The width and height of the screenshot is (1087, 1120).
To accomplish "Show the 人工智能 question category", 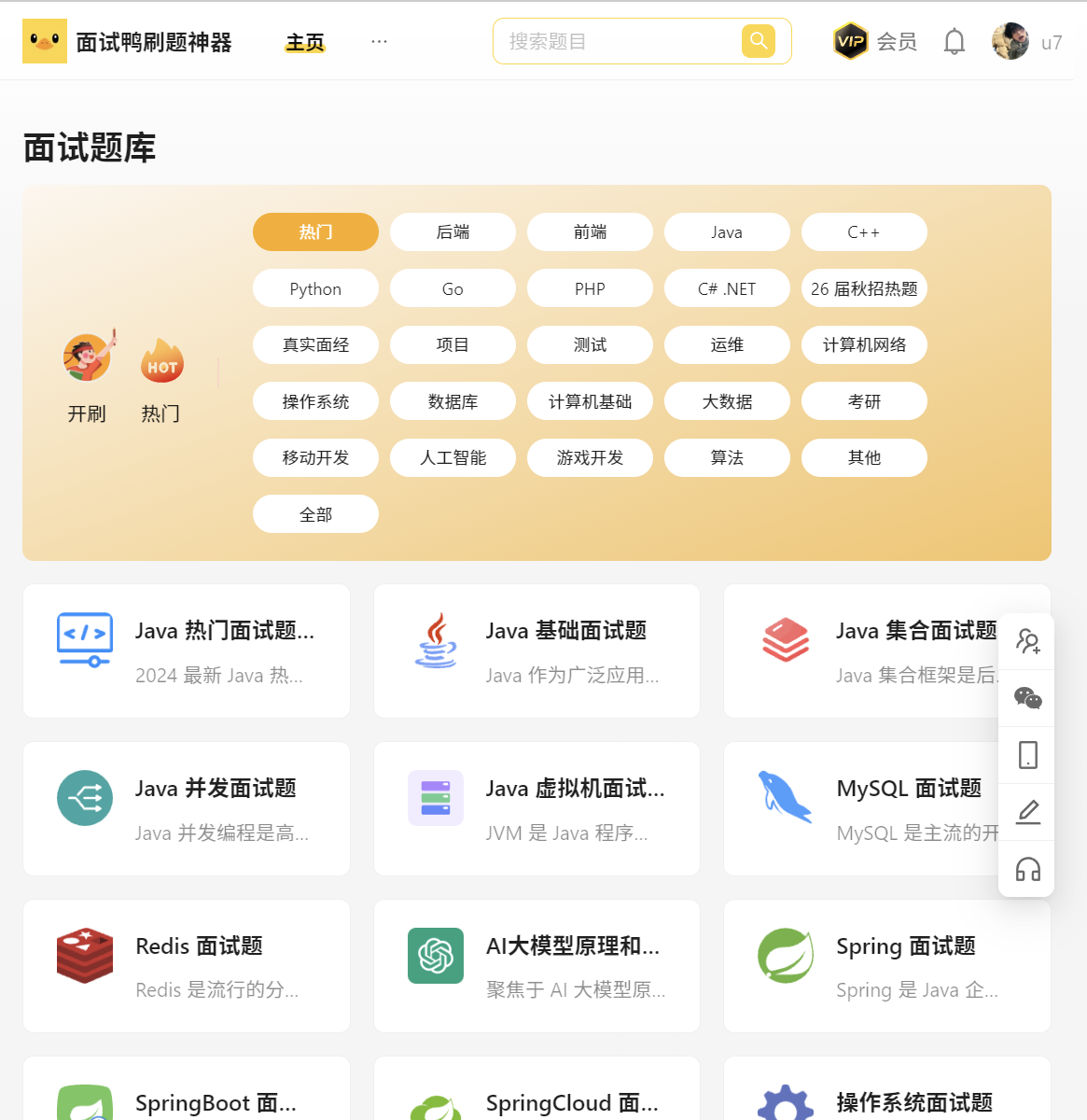I will pyautogui.click(x=453, y=458).
